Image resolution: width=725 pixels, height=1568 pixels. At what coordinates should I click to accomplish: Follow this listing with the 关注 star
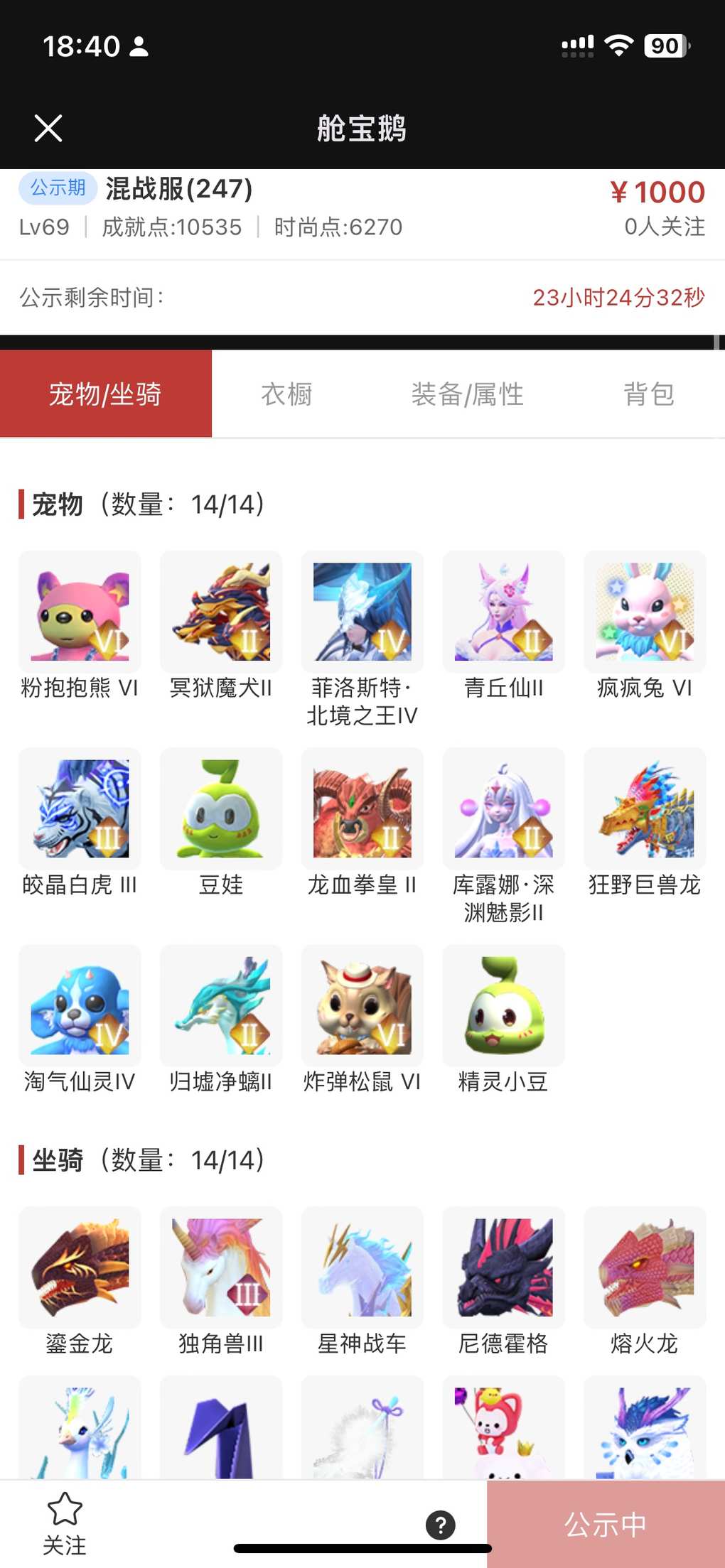[x=65, y=1523]
